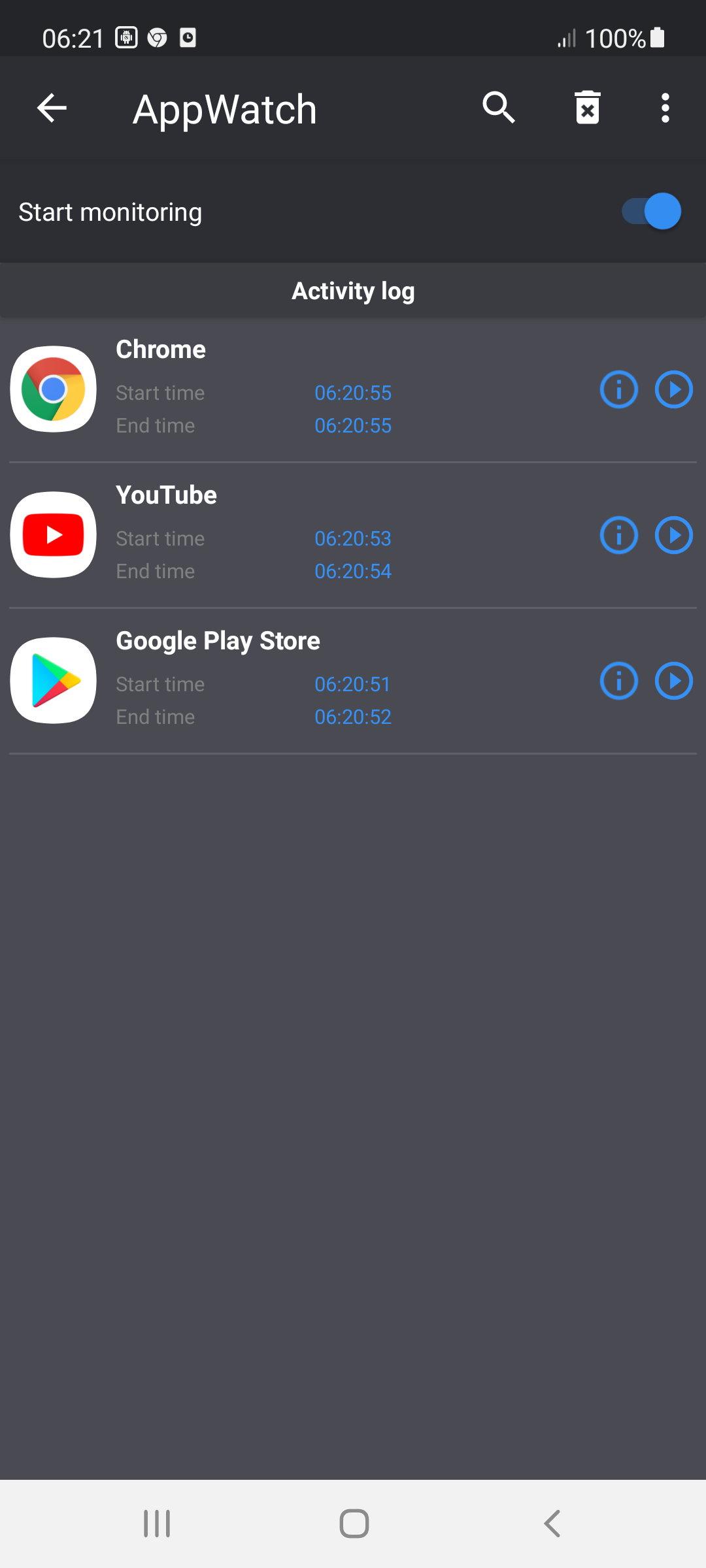Open the three-dot overflow menu
The height and width of the screenshot is (1568, 706).
click(x=664, y=107)
